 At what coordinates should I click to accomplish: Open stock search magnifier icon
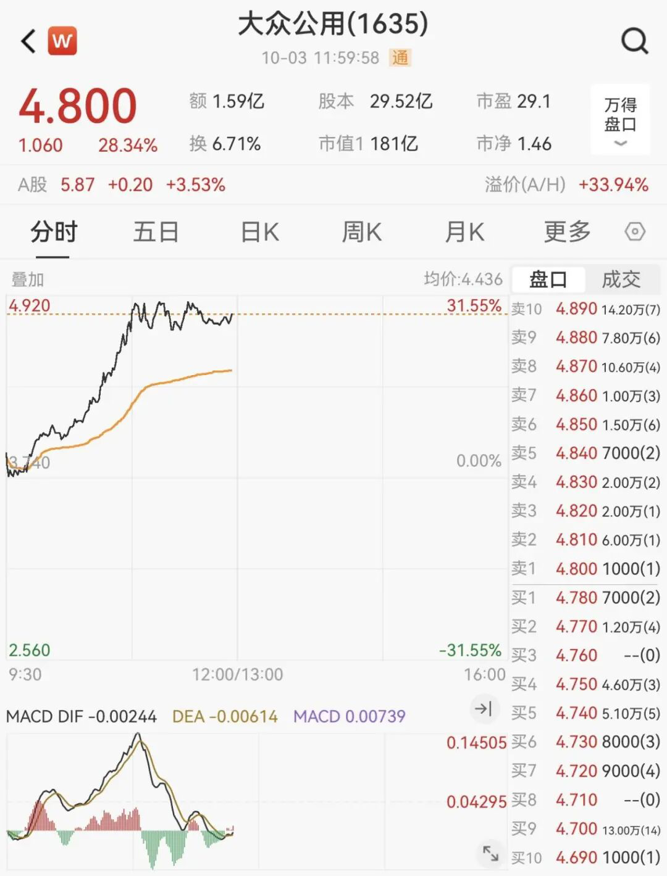click(635, 41)
